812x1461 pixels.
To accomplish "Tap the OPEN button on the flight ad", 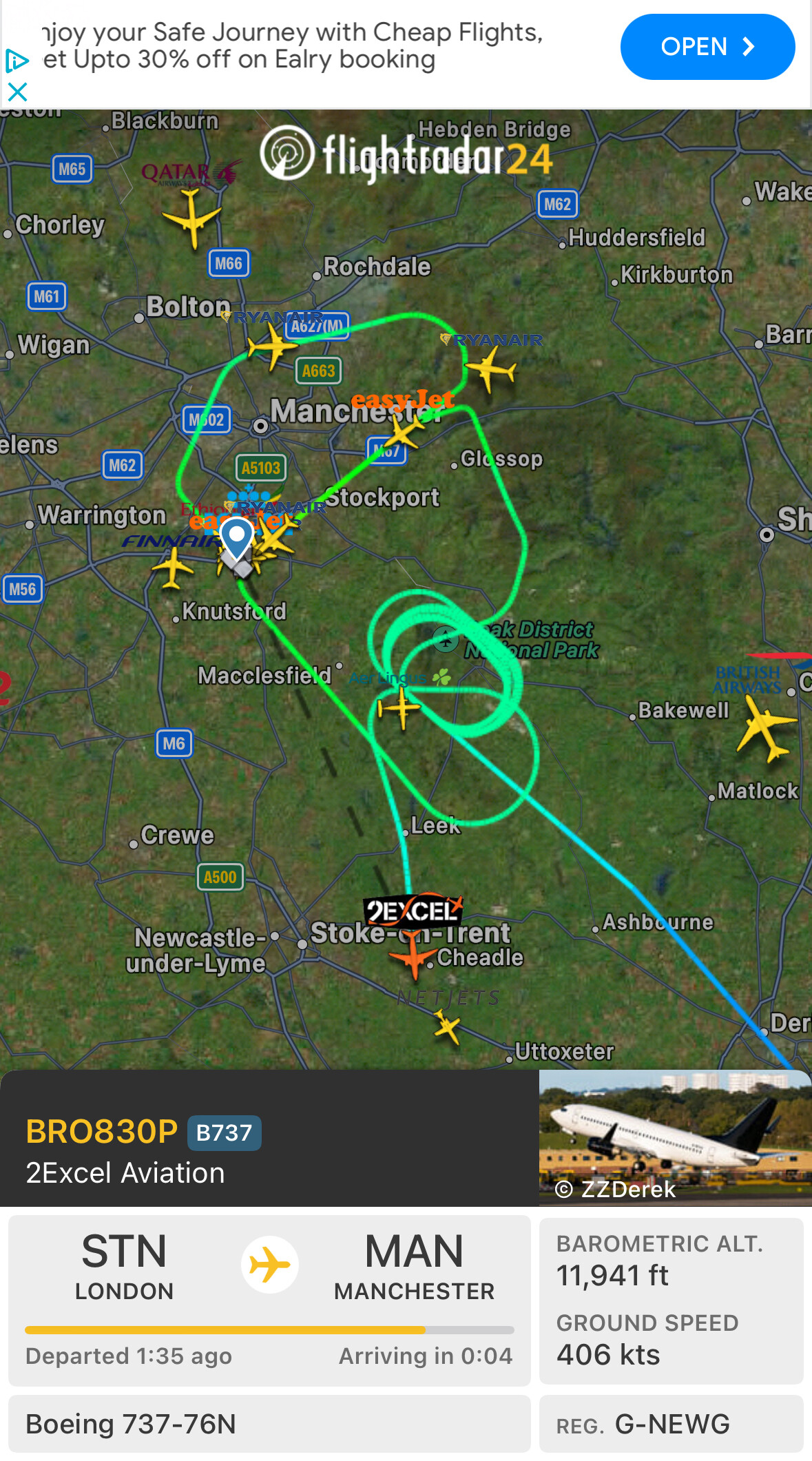I will tap(707, 47).
